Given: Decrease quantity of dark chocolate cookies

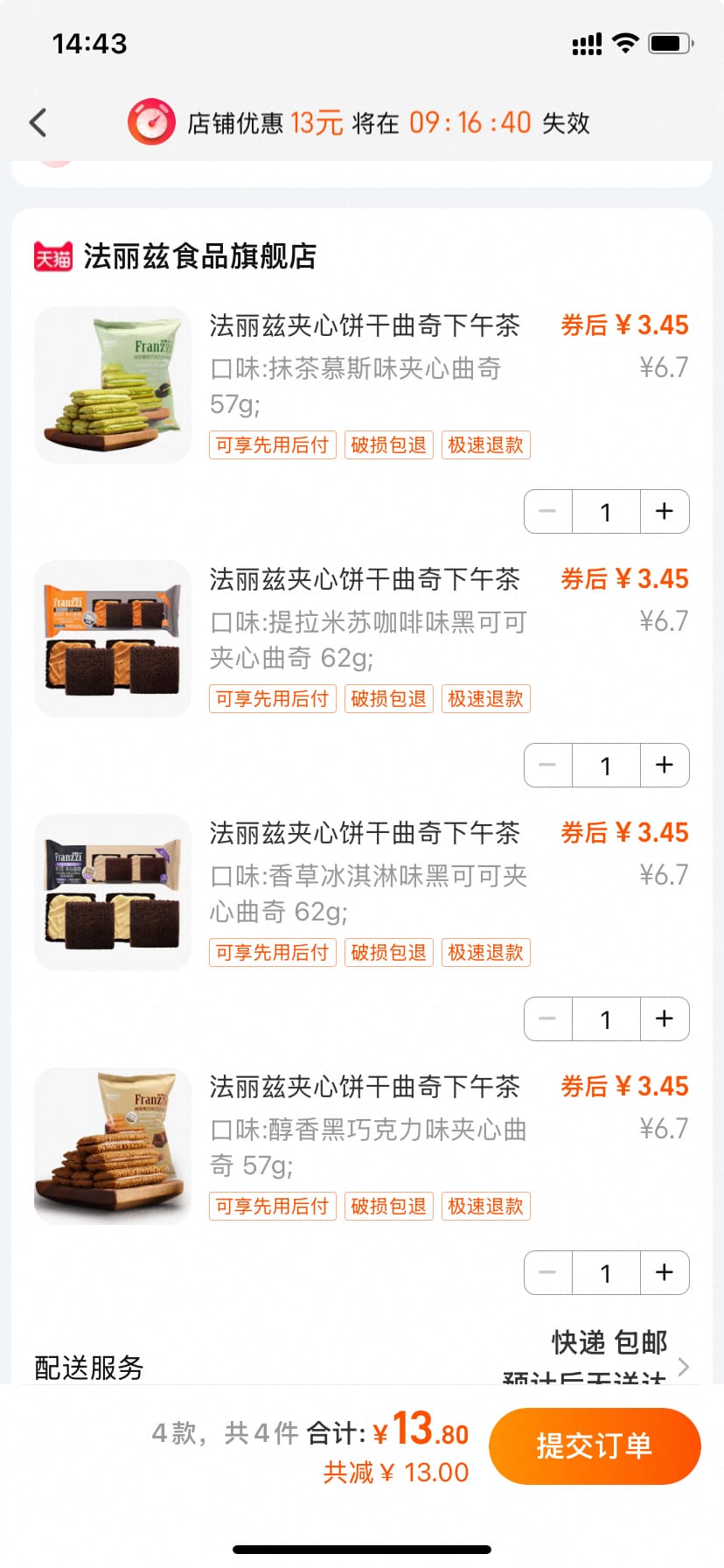Looking at the screenshot, I should (x=546, y=1272).
